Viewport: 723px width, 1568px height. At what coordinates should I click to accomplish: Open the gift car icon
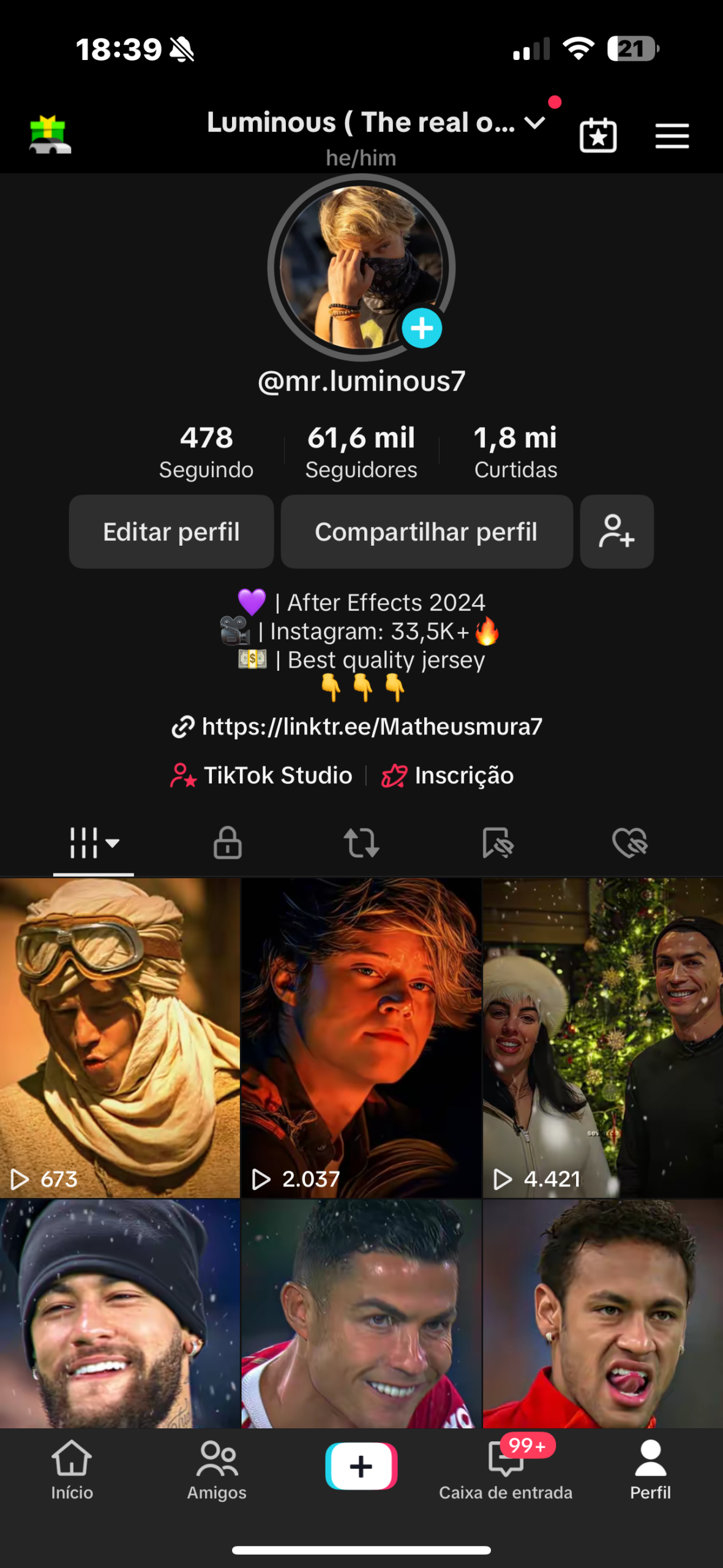50,135
